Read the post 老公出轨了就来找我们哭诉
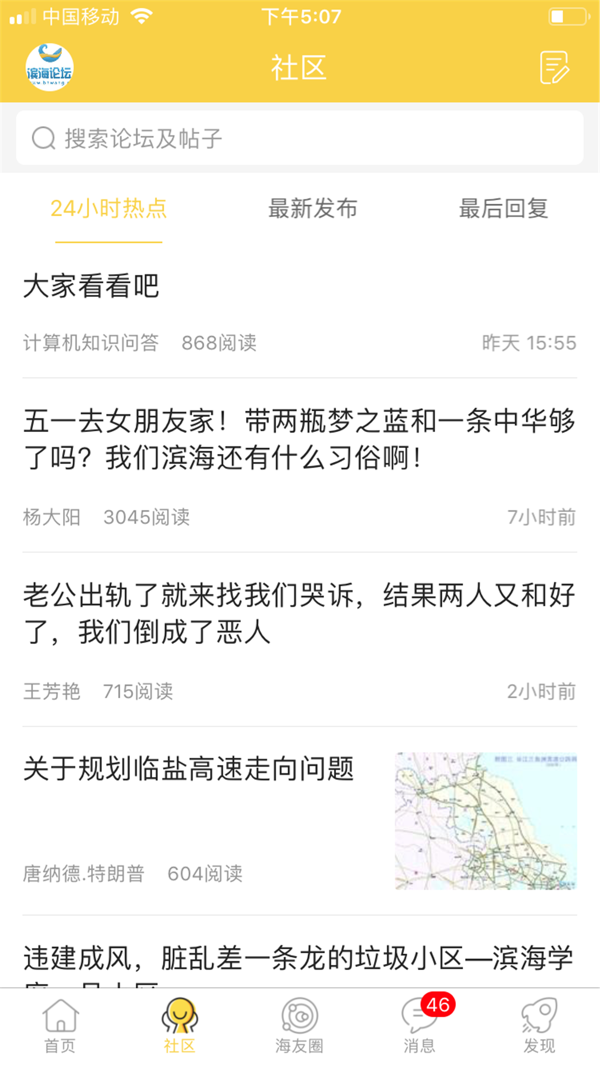The image size is (600, 1067). coord(299,614)
